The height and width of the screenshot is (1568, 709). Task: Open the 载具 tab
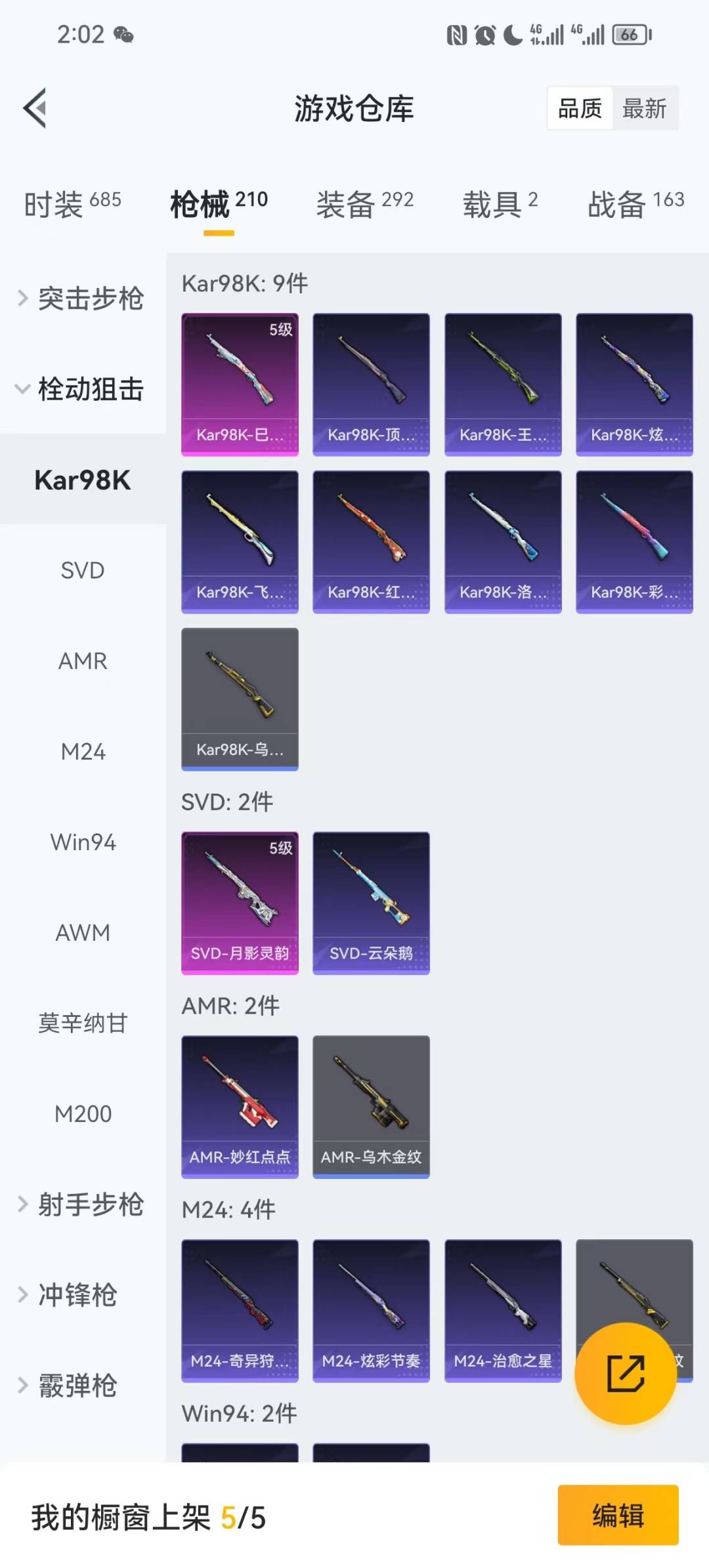point(500,204)
